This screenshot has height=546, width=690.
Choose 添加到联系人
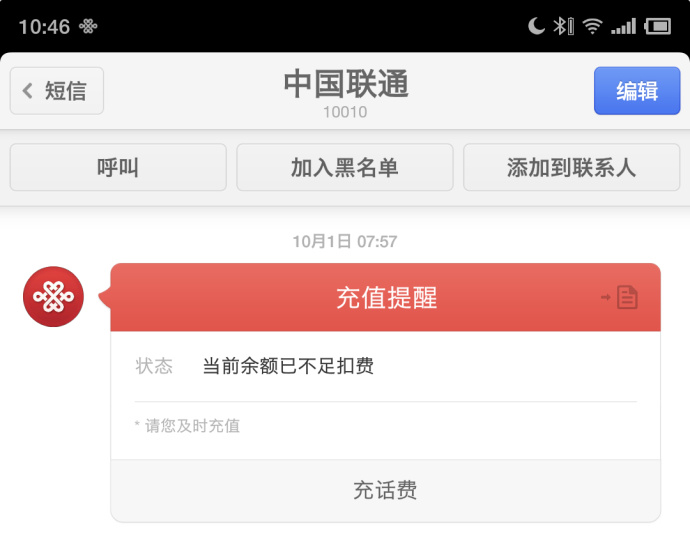[x=571, y=167]
